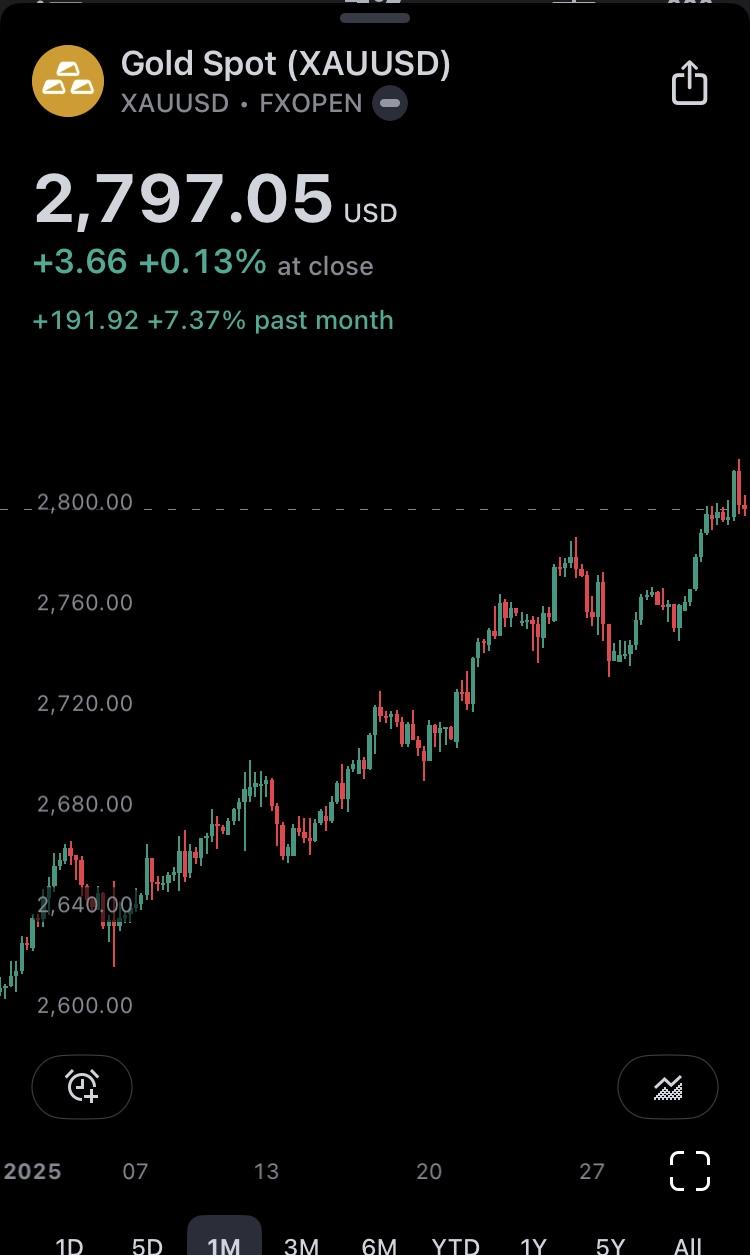Expand the chart to fullscreen

[689, 1171]
